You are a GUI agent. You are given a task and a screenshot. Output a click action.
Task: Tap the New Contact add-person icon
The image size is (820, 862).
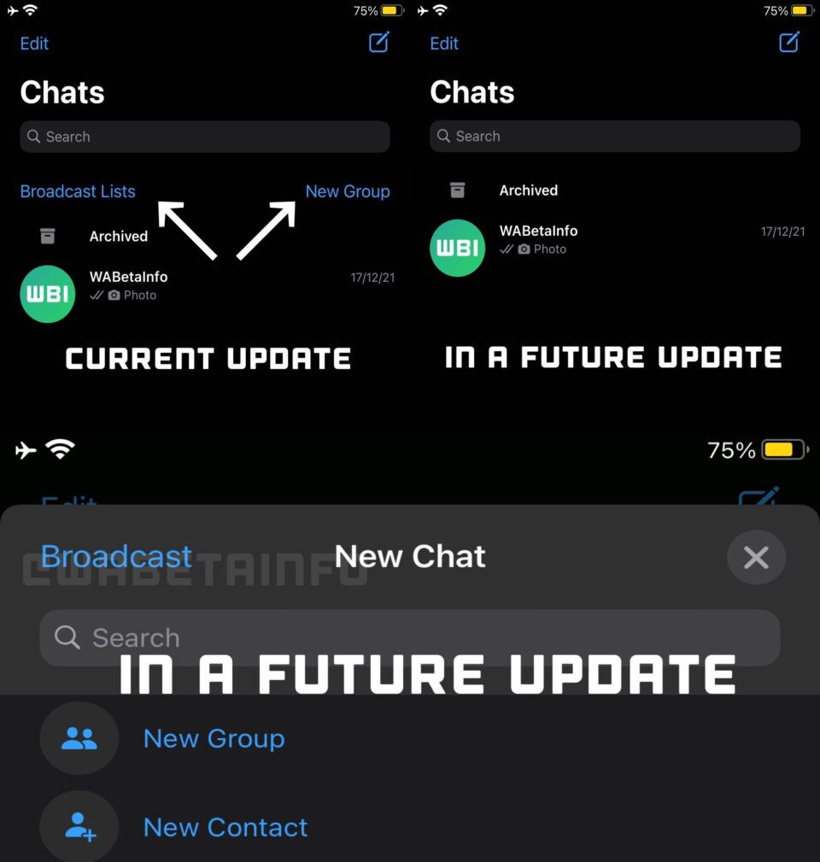coord(79,827)
